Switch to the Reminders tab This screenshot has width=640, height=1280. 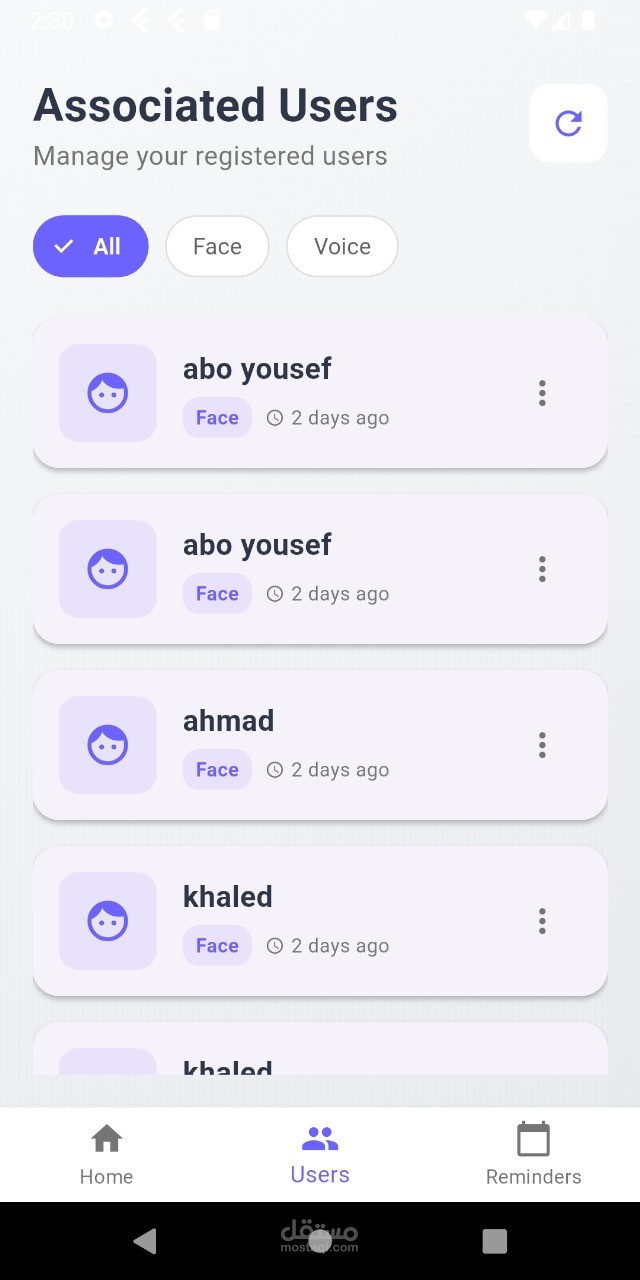pyautogui.click(x=533, y=1155)
